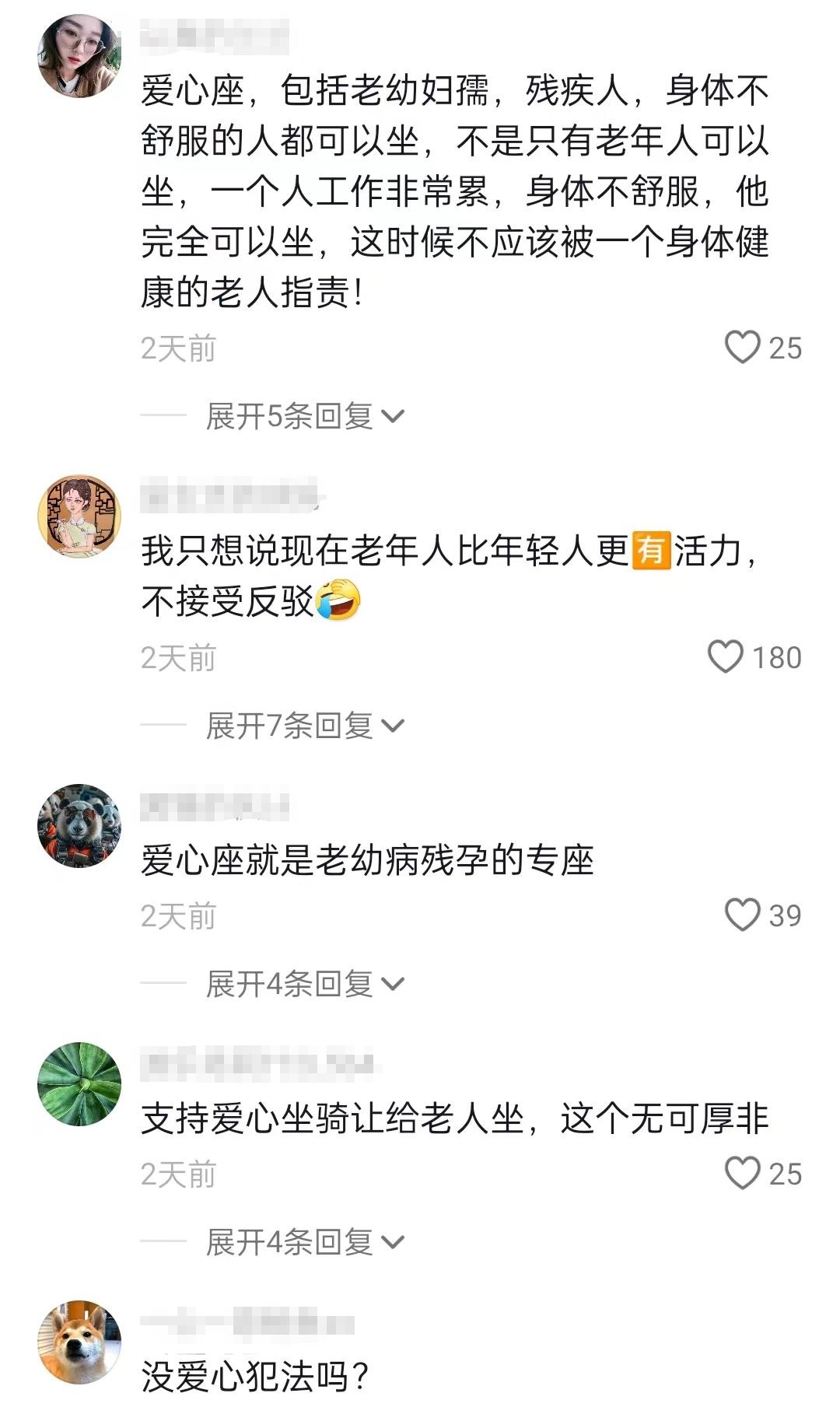The image size is (840, 1407).
Task: Open the panda avatar profile
Action: click(x=79, y=825)
